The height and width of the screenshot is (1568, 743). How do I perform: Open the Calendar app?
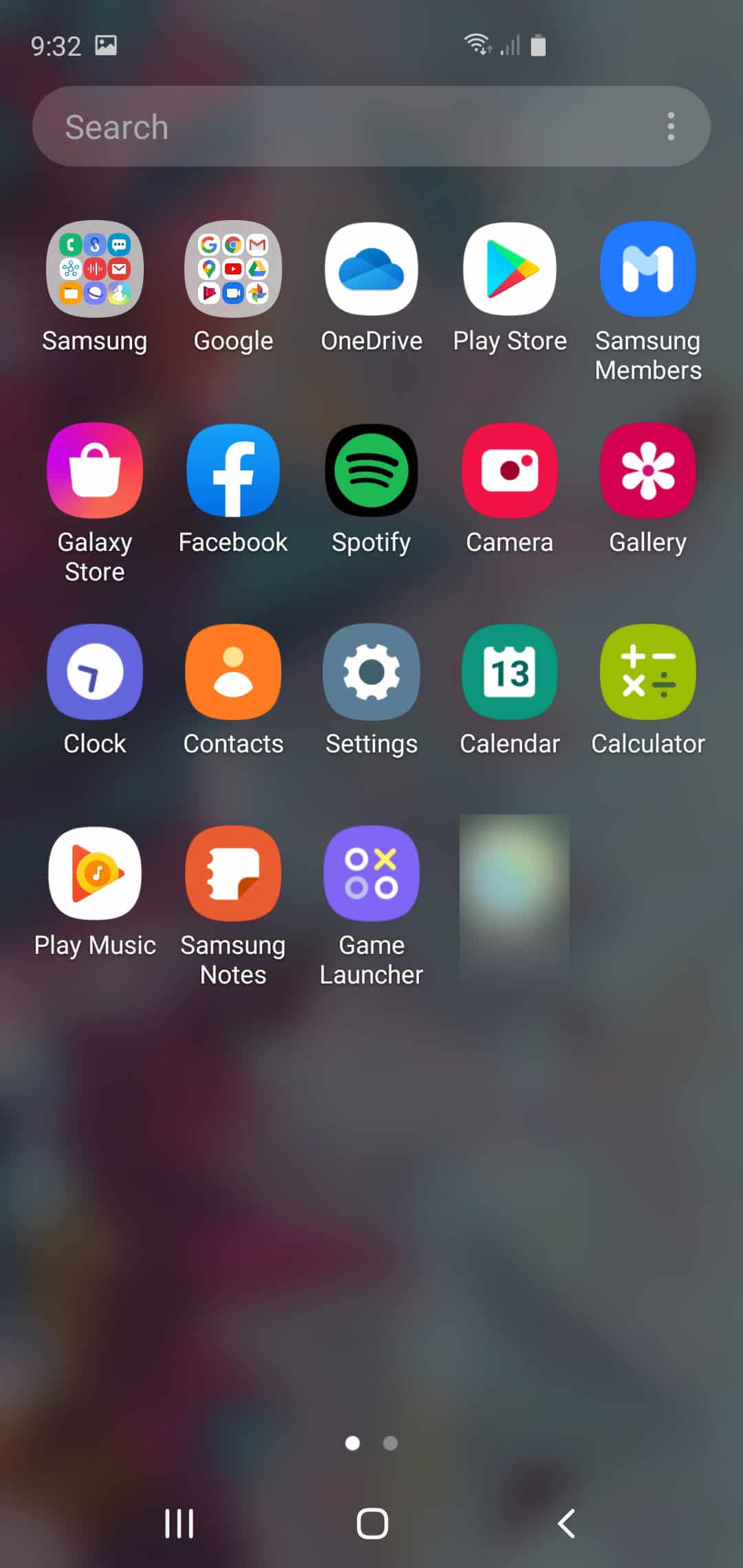pos(510,672)
